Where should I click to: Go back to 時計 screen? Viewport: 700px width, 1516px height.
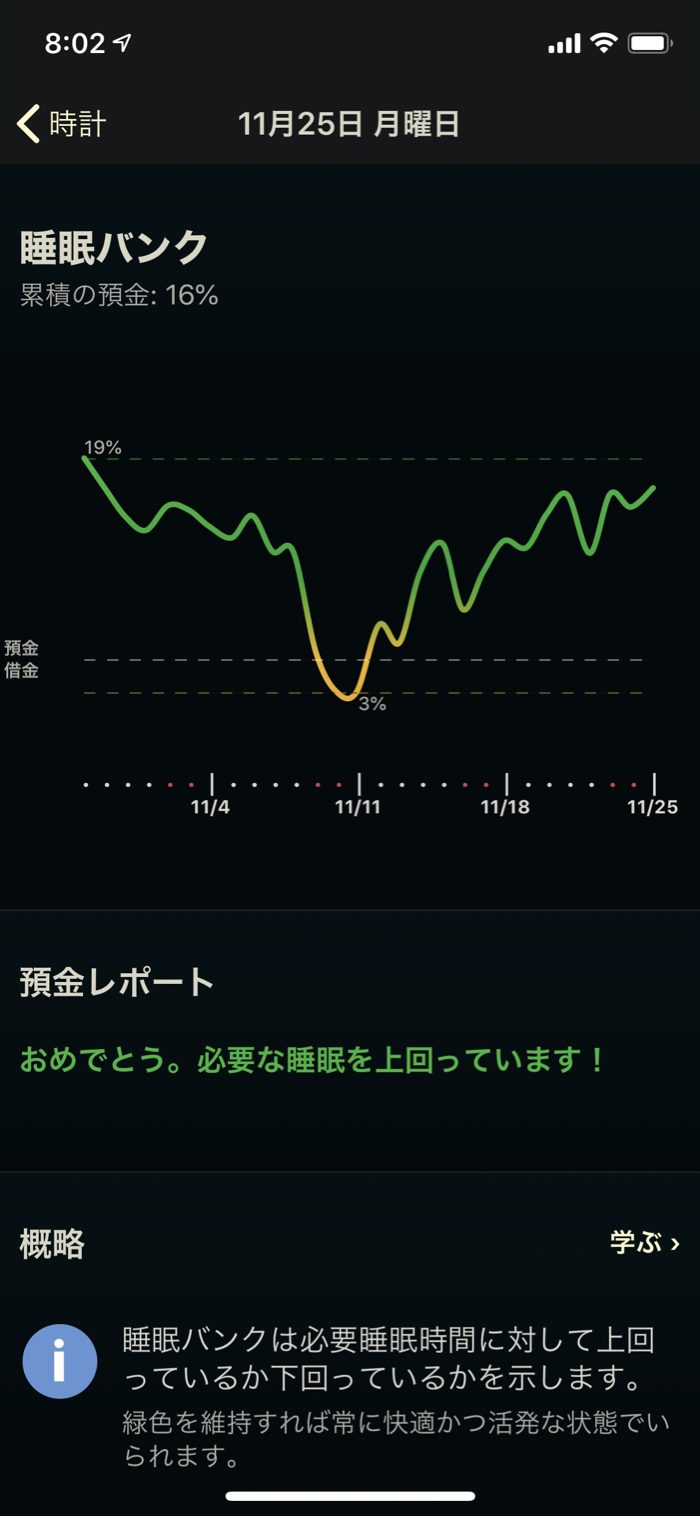(x=61, y=124)
